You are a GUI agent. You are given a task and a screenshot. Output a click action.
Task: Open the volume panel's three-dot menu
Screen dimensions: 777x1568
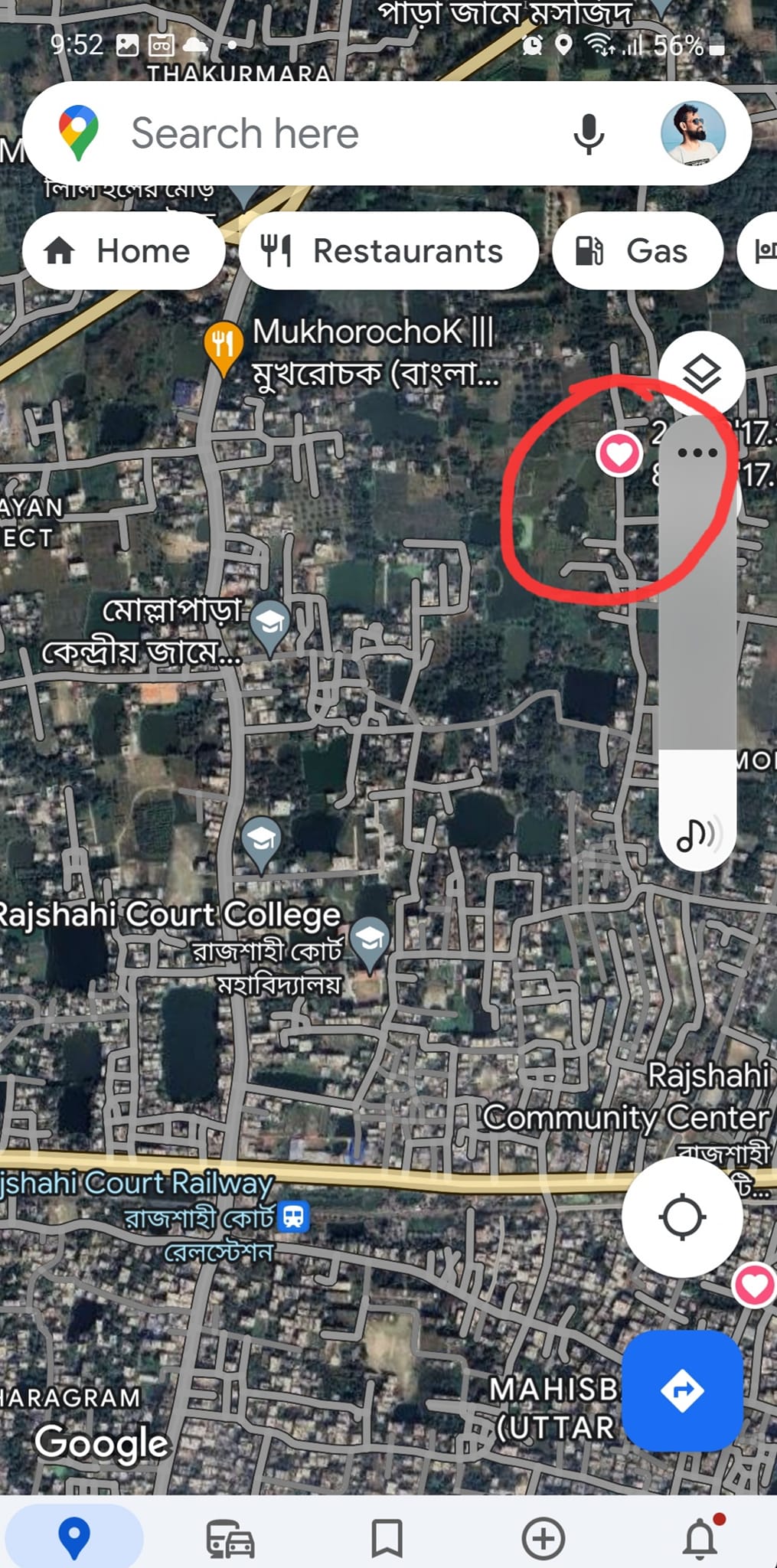697,453
